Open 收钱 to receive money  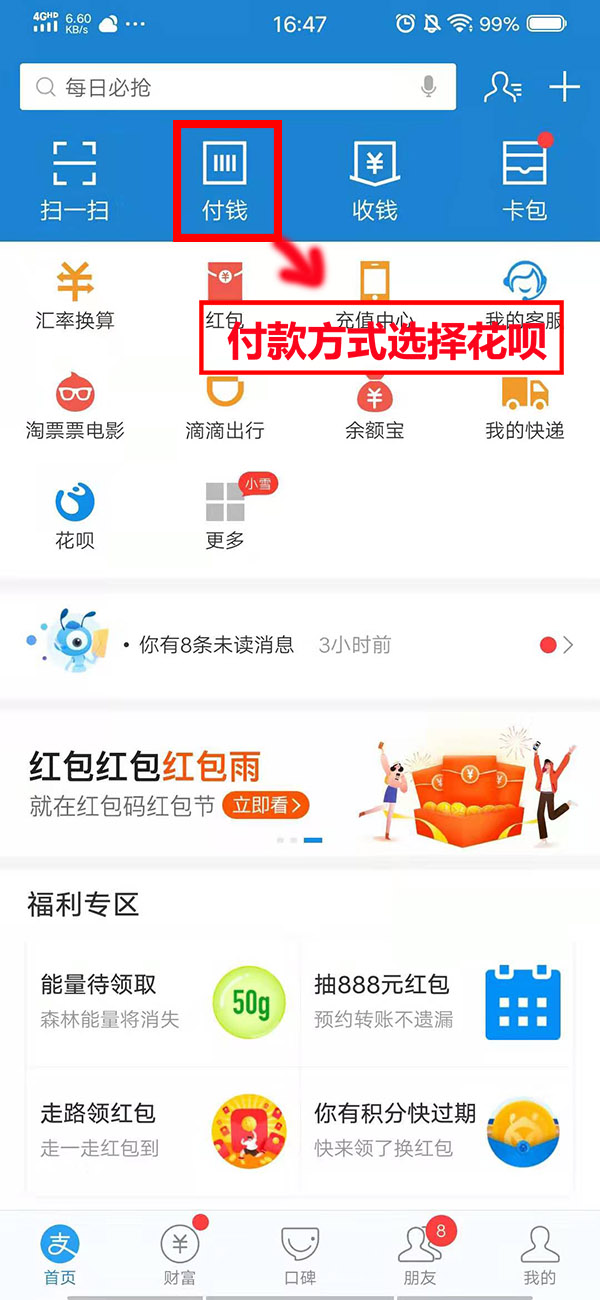tap(375, 180)
